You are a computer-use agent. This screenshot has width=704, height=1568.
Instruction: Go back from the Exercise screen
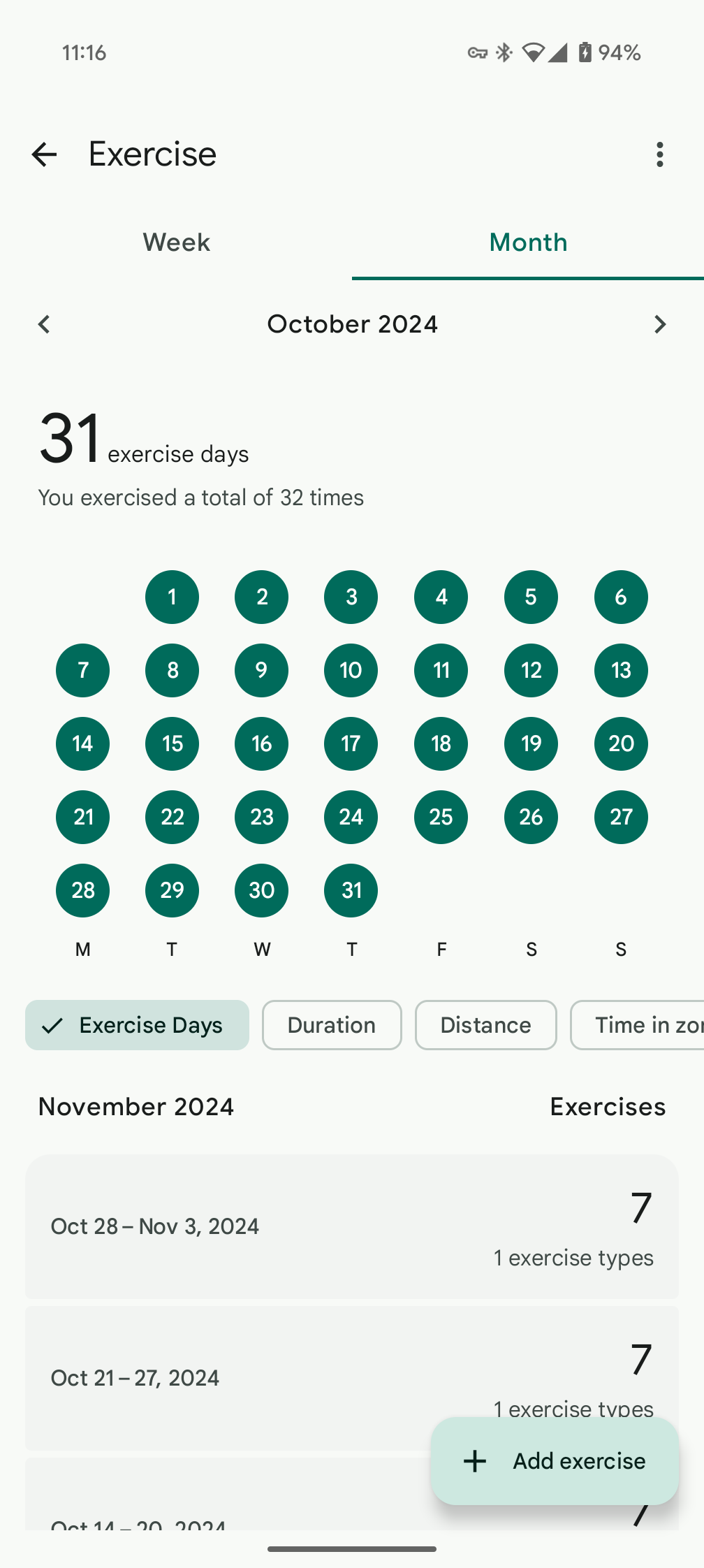point(44,154)
